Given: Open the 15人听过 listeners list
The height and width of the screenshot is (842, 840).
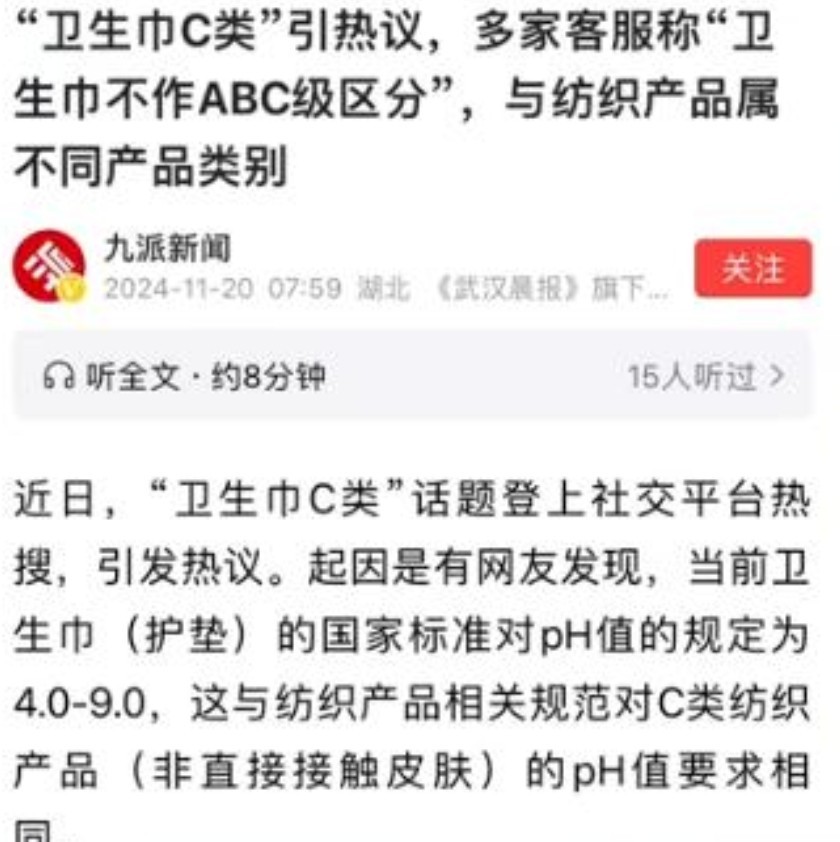Looking at the screenshot, I should pos(705,377).
